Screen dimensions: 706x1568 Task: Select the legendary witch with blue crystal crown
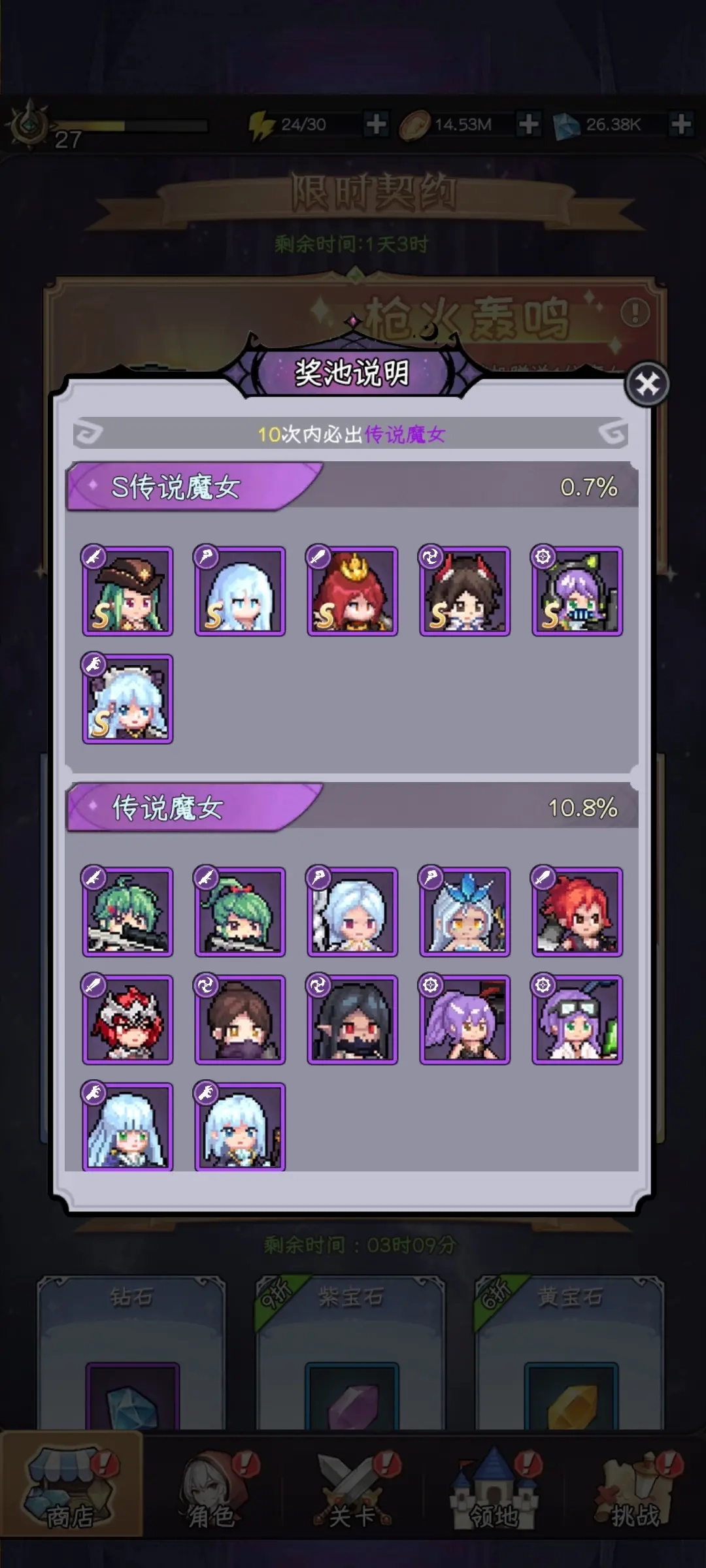(465, 912)
